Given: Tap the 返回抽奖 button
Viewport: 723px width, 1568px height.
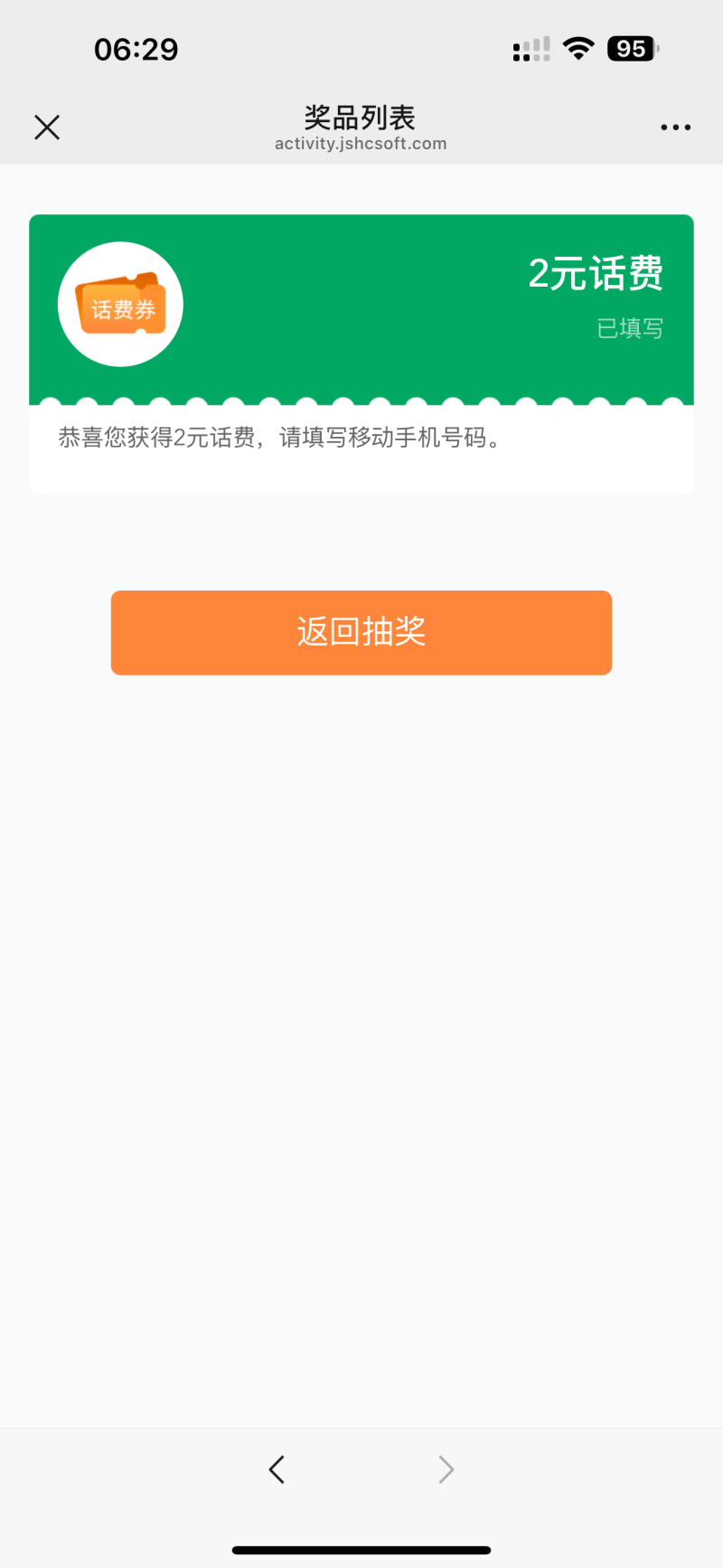Looking at the screenshot, I should [x=361, y=632].
